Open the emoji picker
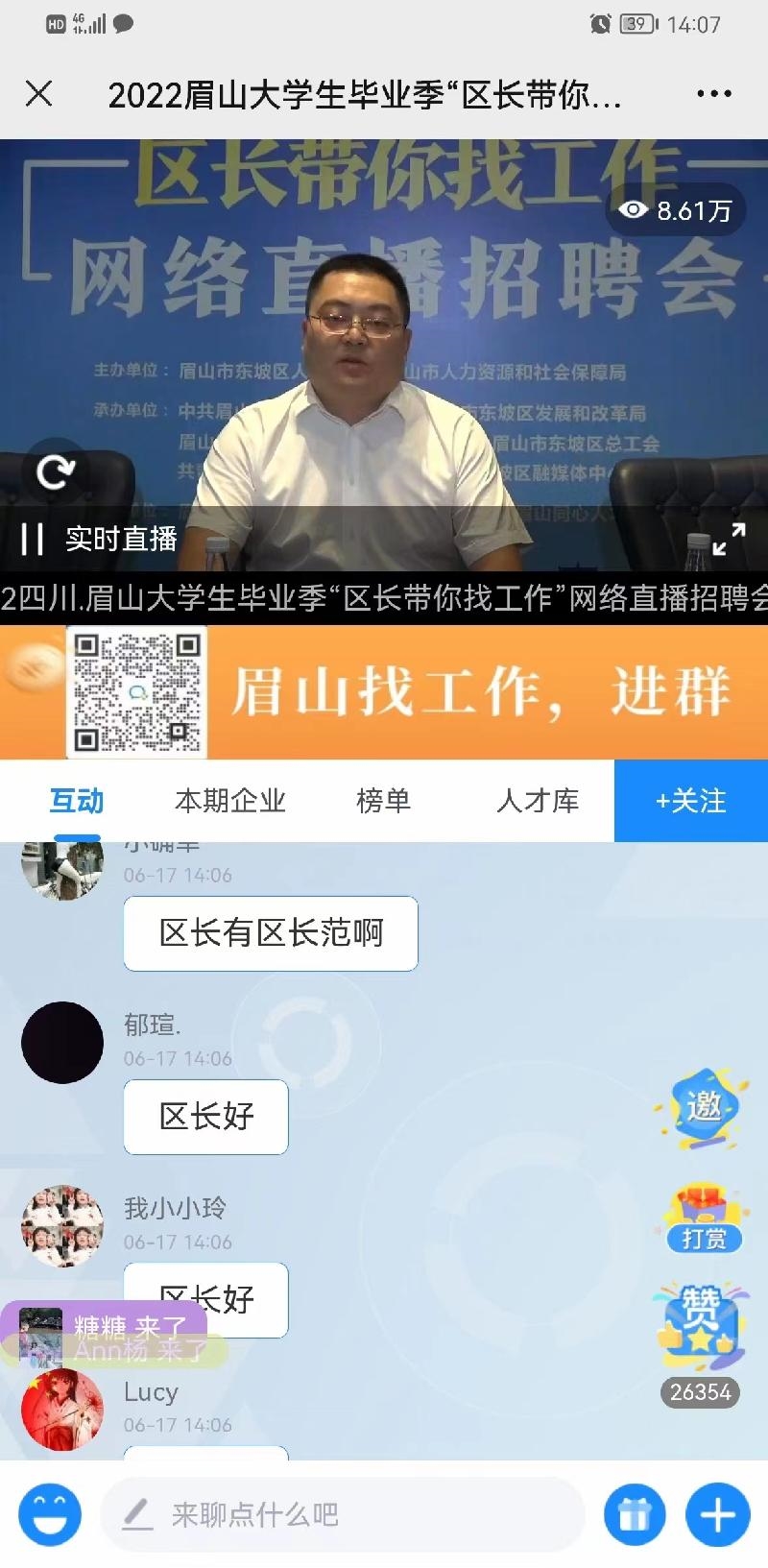 [51, 1514]
